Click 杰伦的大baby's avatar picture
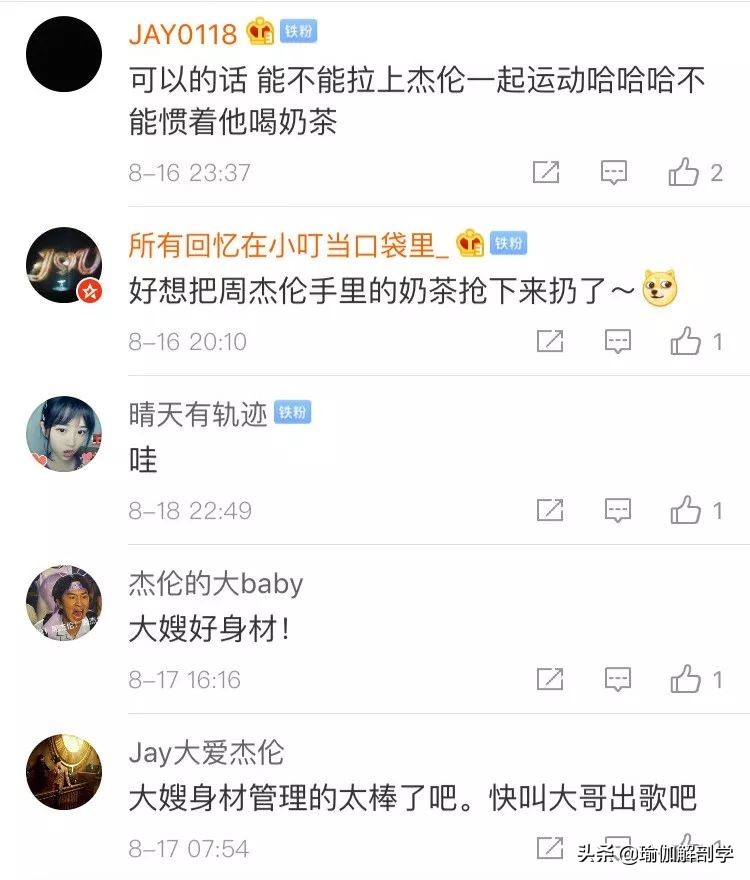This screenshot has height=880, width=750. click(x=64, y=603)
